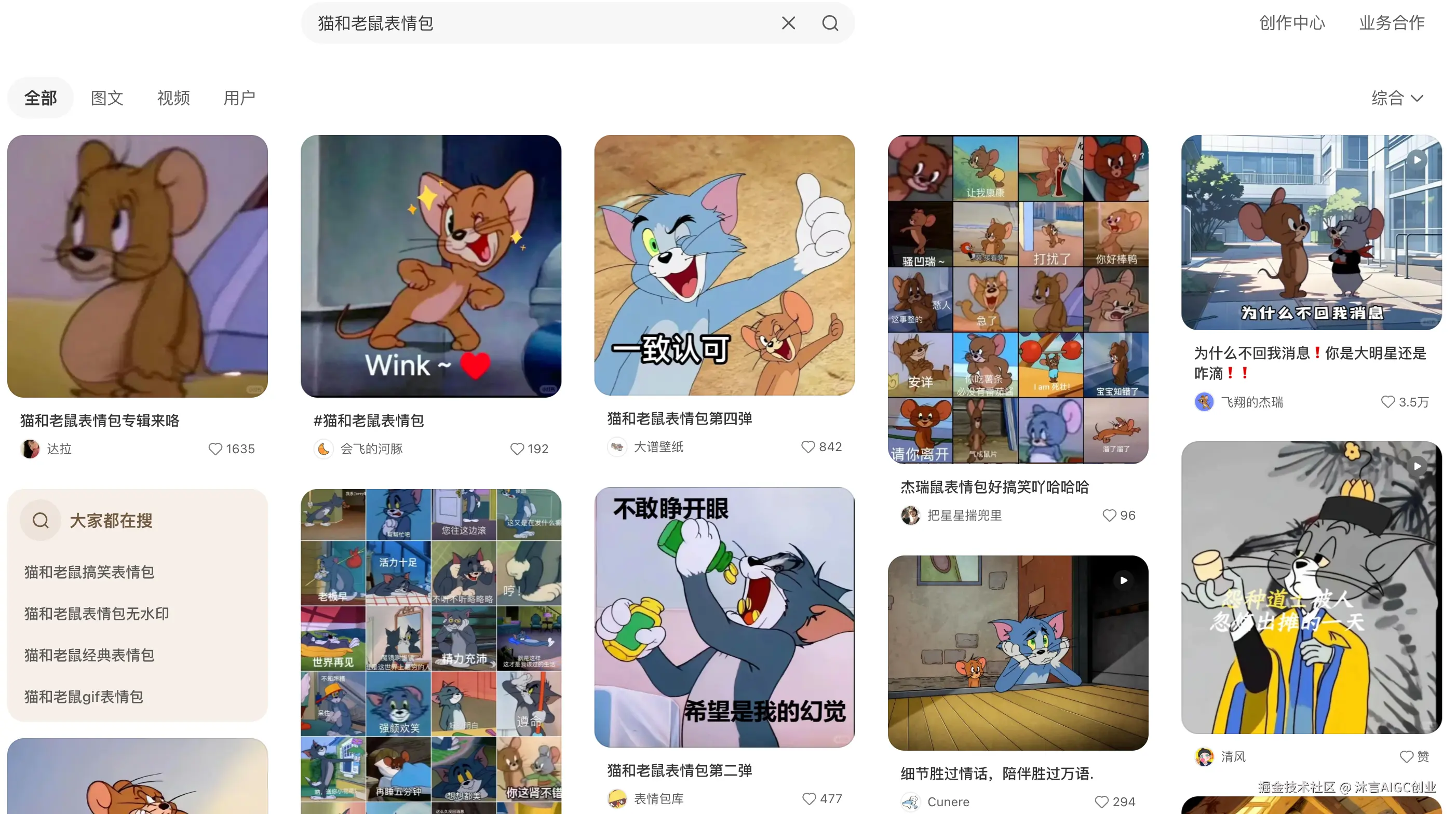Open 创作中心 link
The width and height of the screenshot is (1456, 814).
pos(1291,23)
